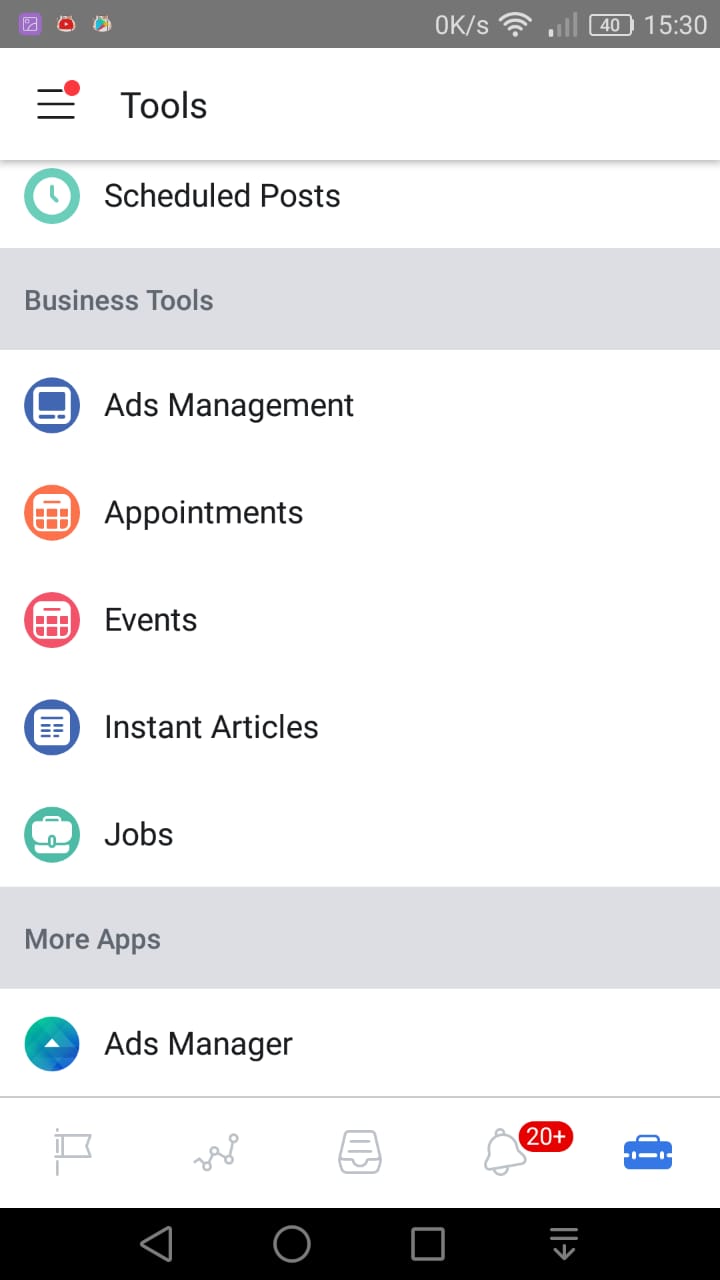
Task: Open Scheduled Posts list
Action: [221, 196]
